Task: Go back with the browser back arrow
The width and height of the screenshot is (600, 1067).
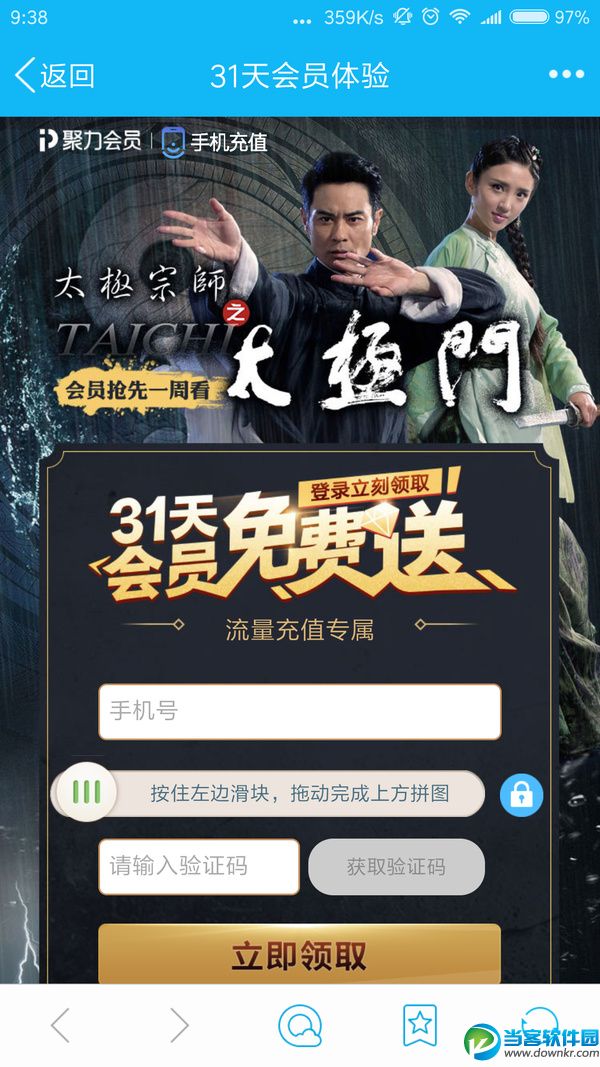Action: [x=60, y=1025]
